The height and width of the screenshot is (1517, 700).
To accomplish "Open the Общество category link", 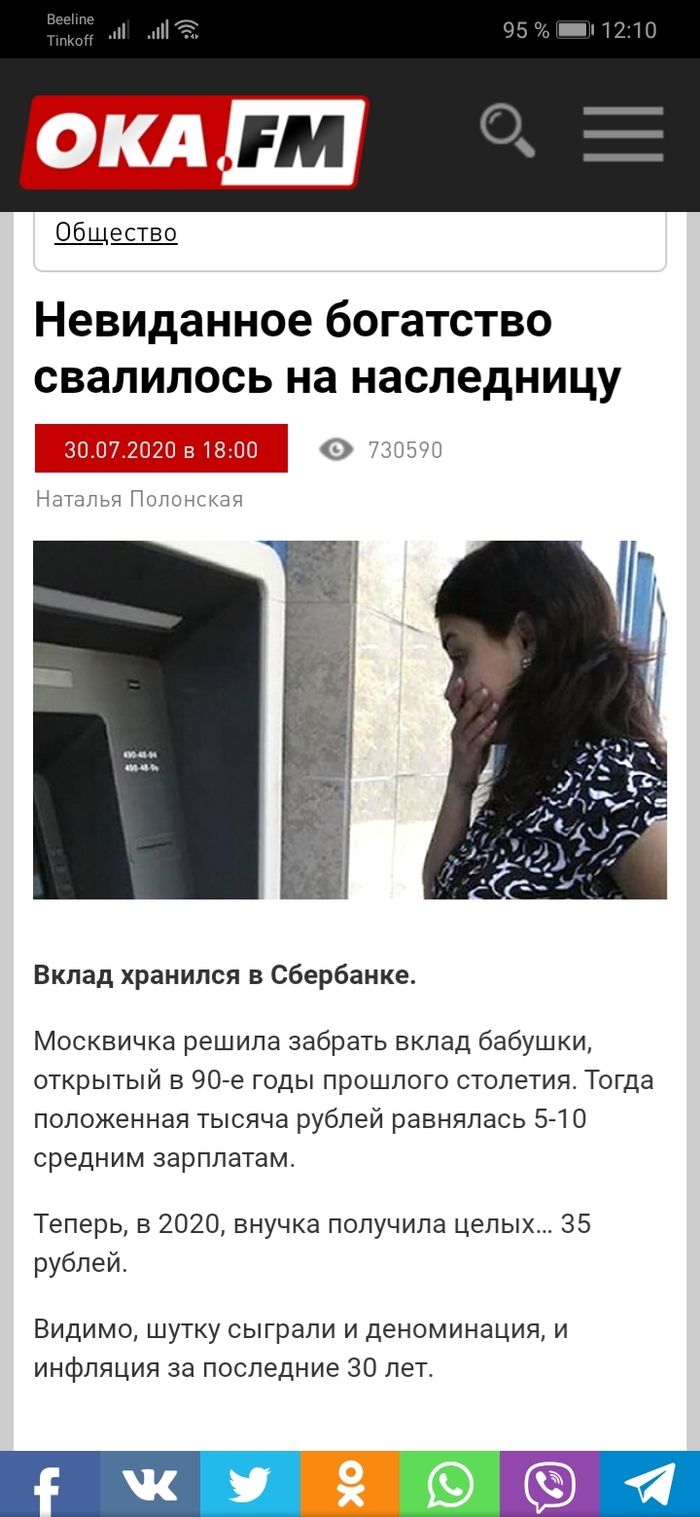I will [116, 233].
